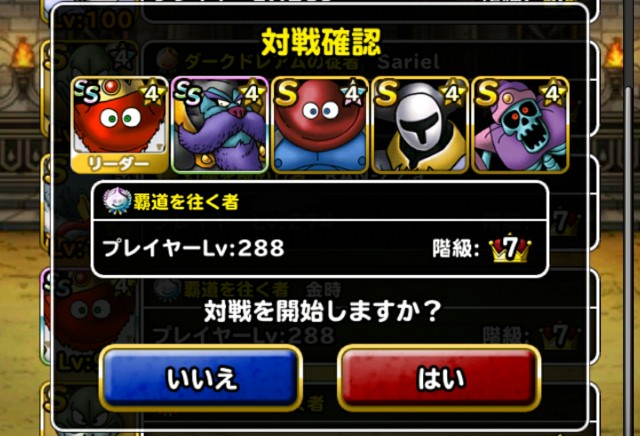This screenshot has height=436, width=640.
Task: Tap はい to start the battle
Action: [x=439, y=378]
